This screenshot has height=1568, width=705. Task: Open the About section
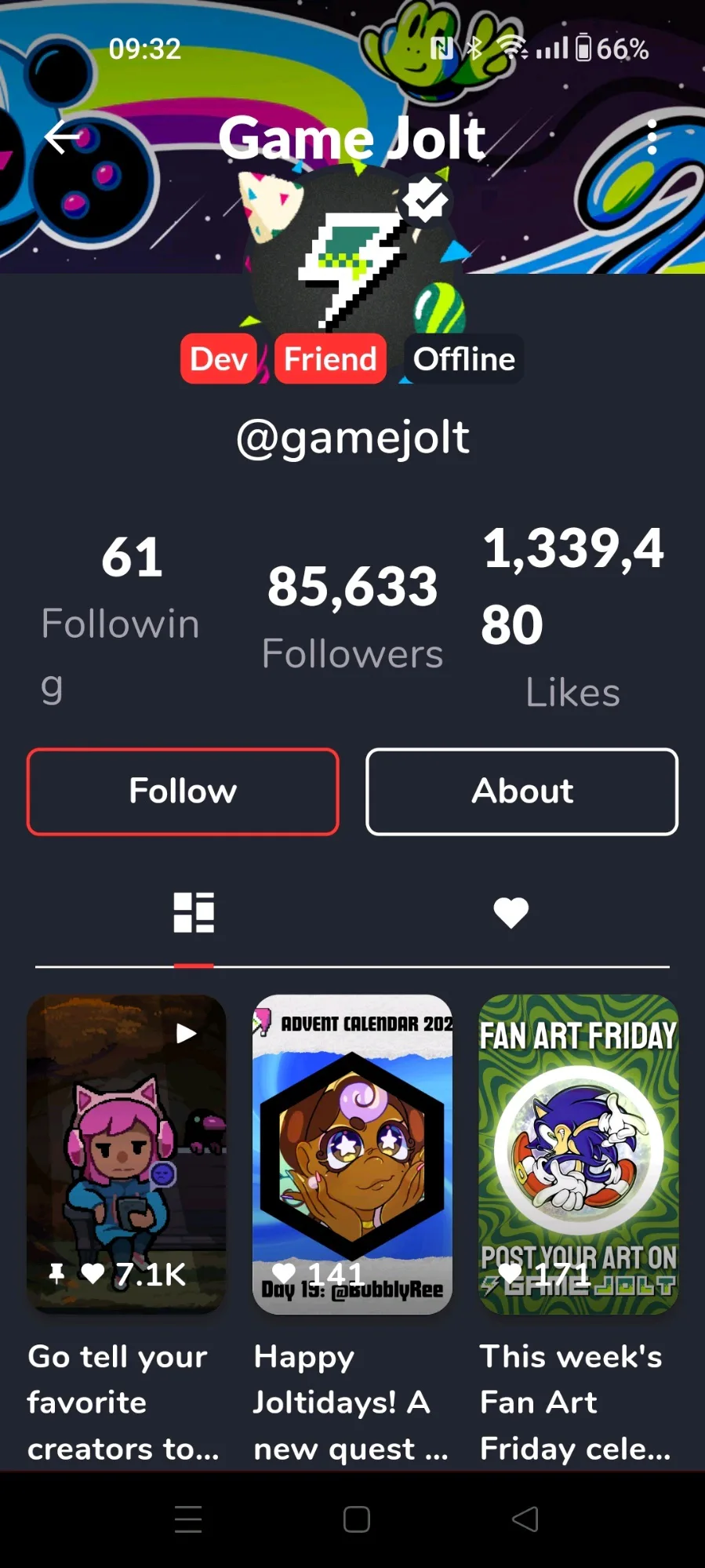(521, 791)
